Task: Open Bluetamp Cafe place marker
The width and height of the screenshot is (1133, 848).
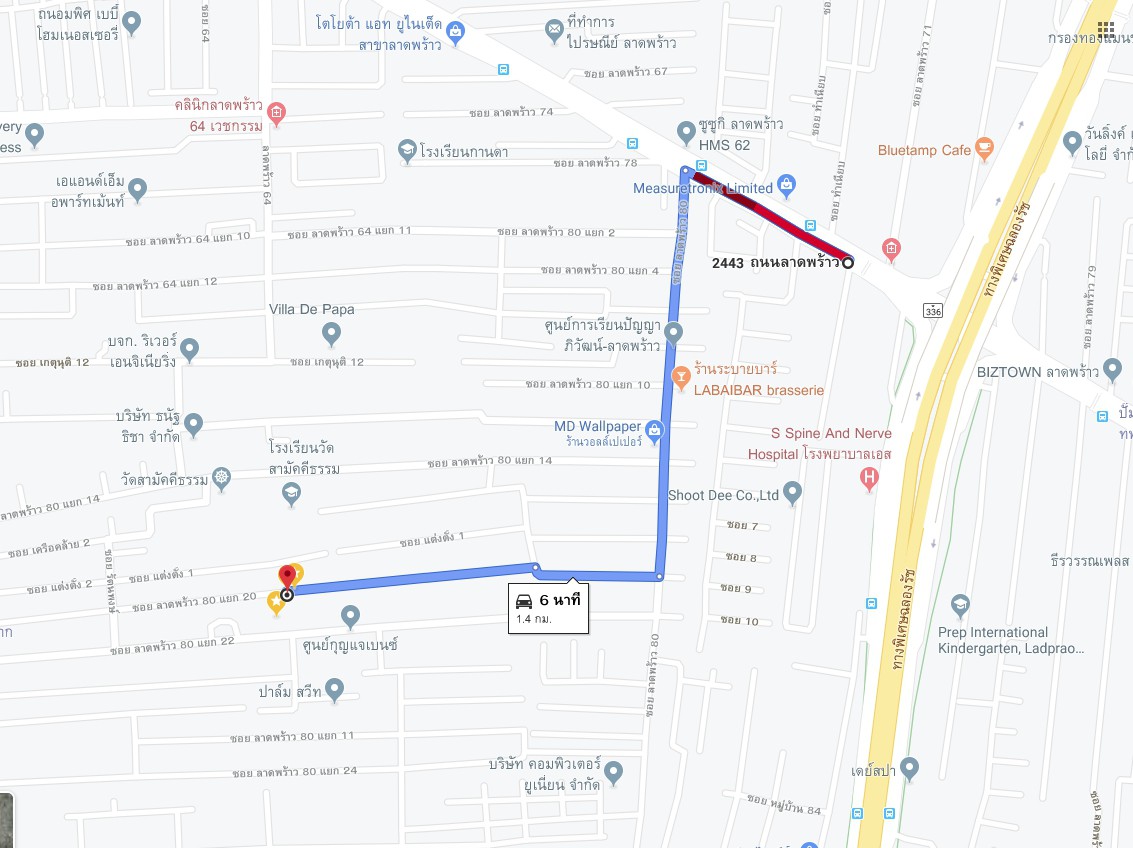Action: (984, 148)
